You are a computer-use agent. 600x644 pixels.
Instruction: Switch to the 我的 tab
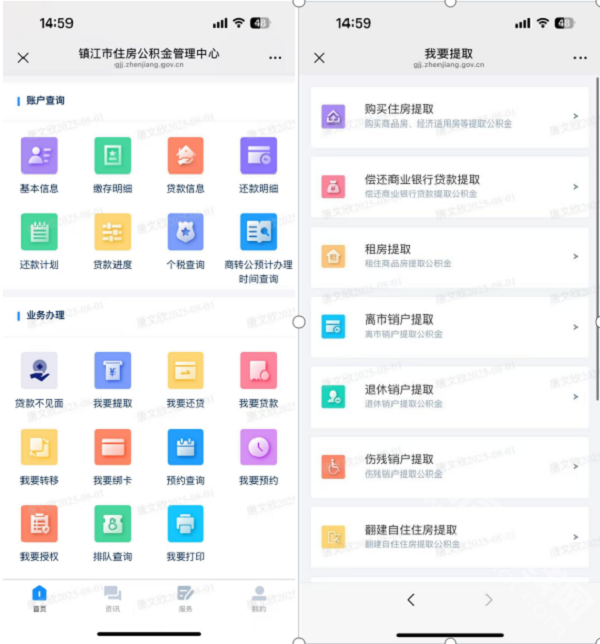259,598
